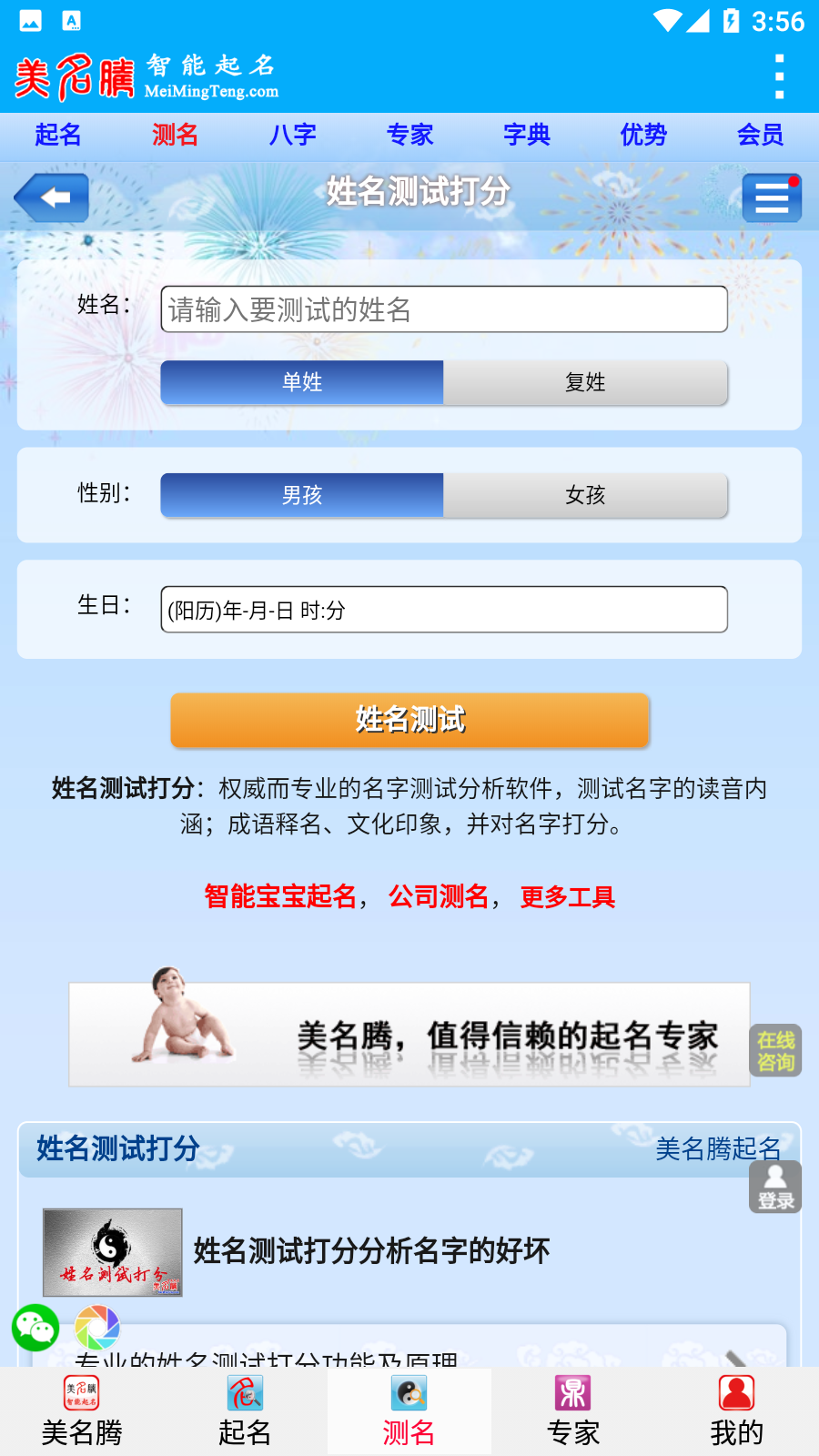The height and width of the screenshot is (1456, 819).
Task: Select 复姓 surname type
Action: 585,382
